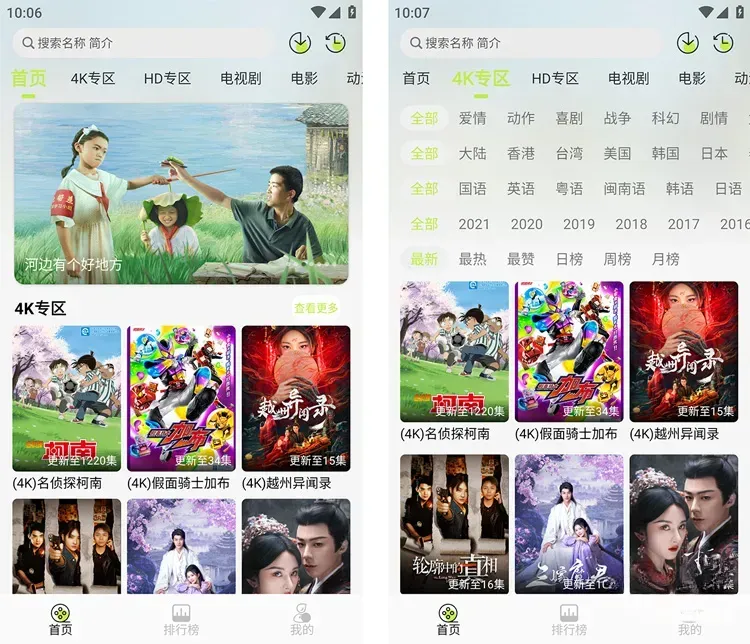Choose the 粤语 language chip
Screen dimensions: 750x644
[x=569, y=189]
